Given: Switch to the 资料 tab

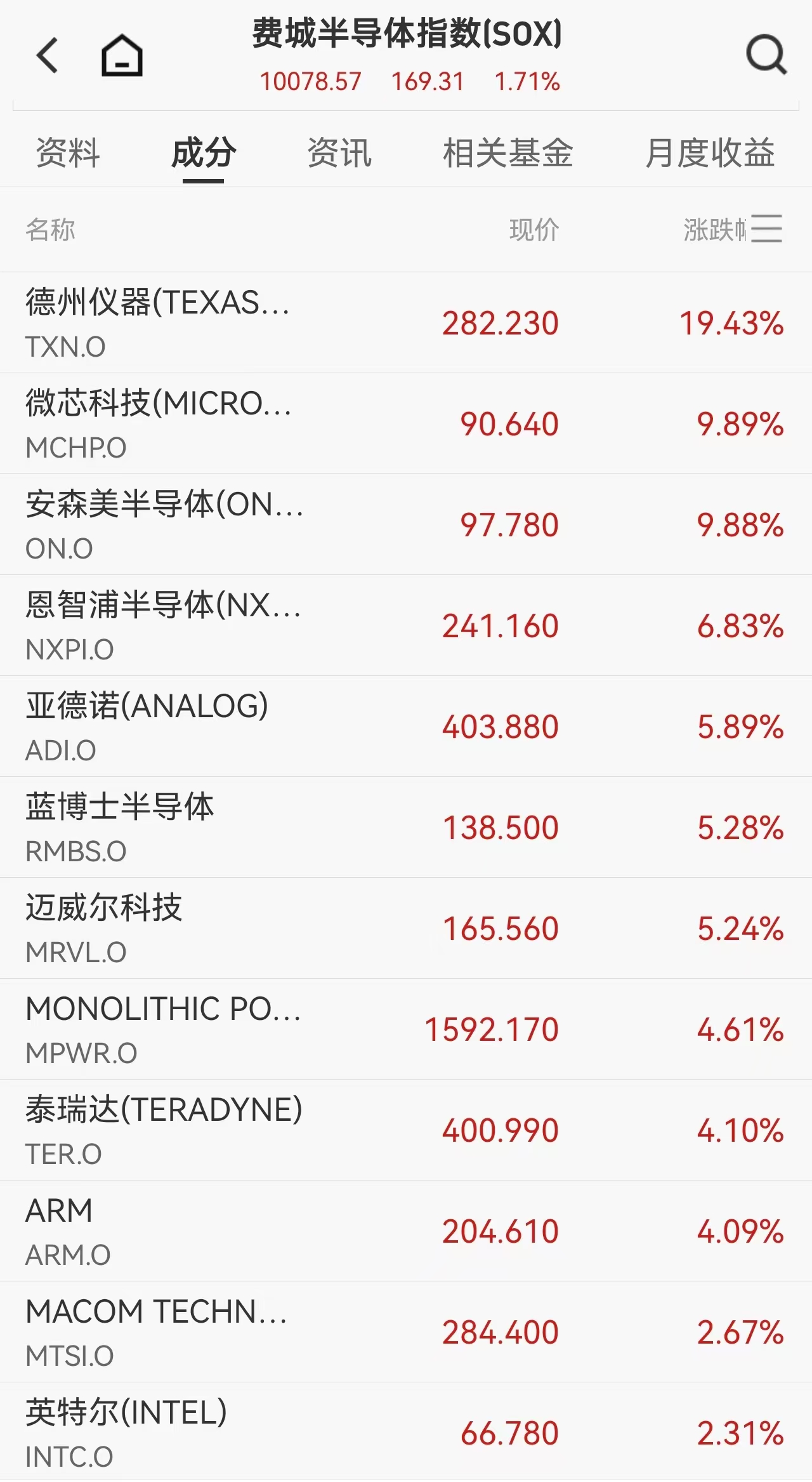Looking at the screenshot, I should (x=68, y=153).
